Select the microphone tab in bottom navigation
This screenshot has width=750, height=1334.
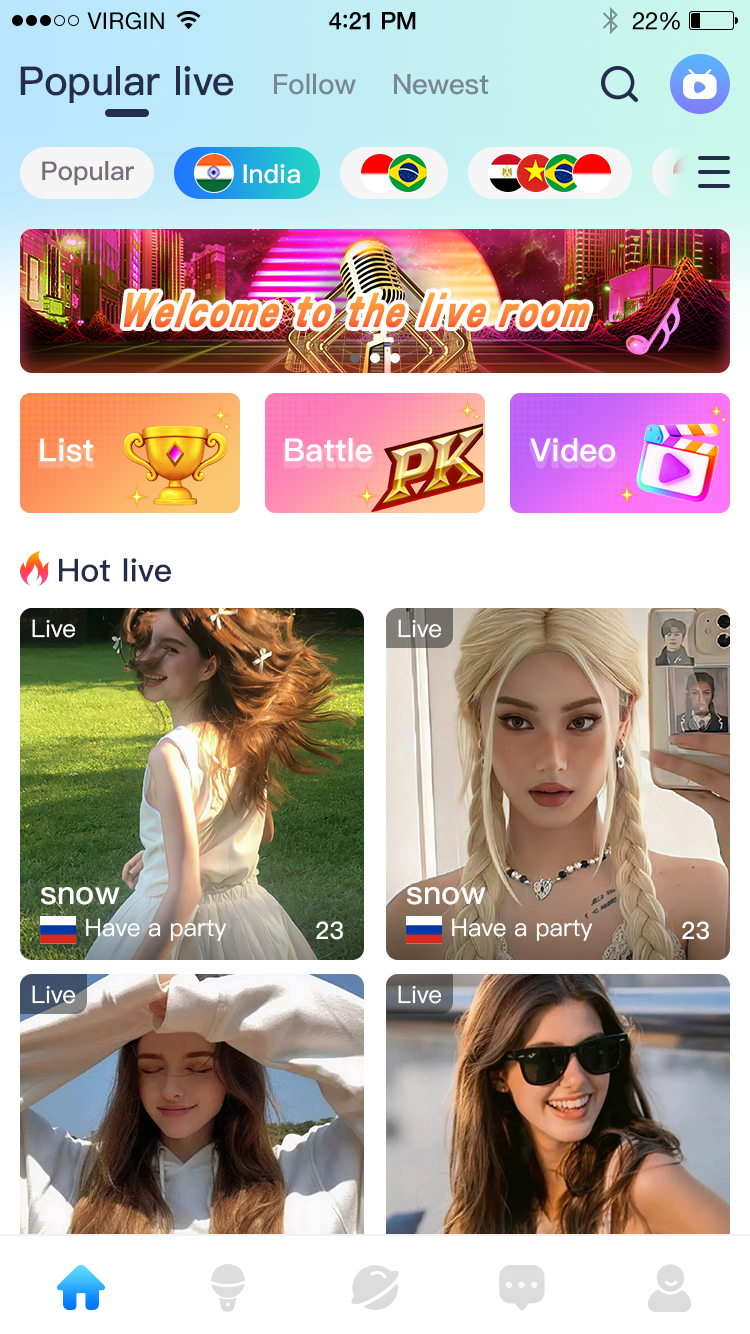point(228,1288)
